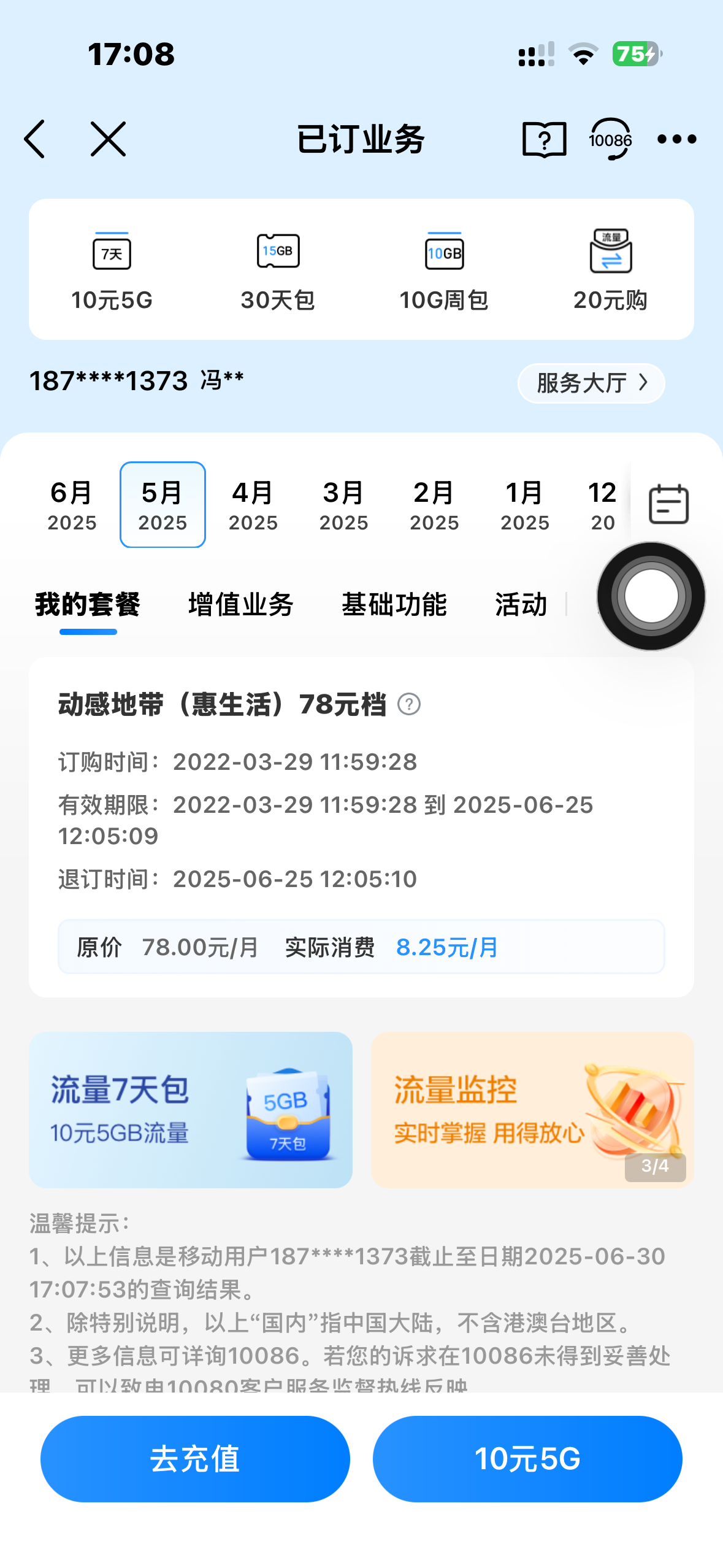Tap 去充值 to recharge
Screen dimensions: 723x1568
click(x=195, y=1459)
